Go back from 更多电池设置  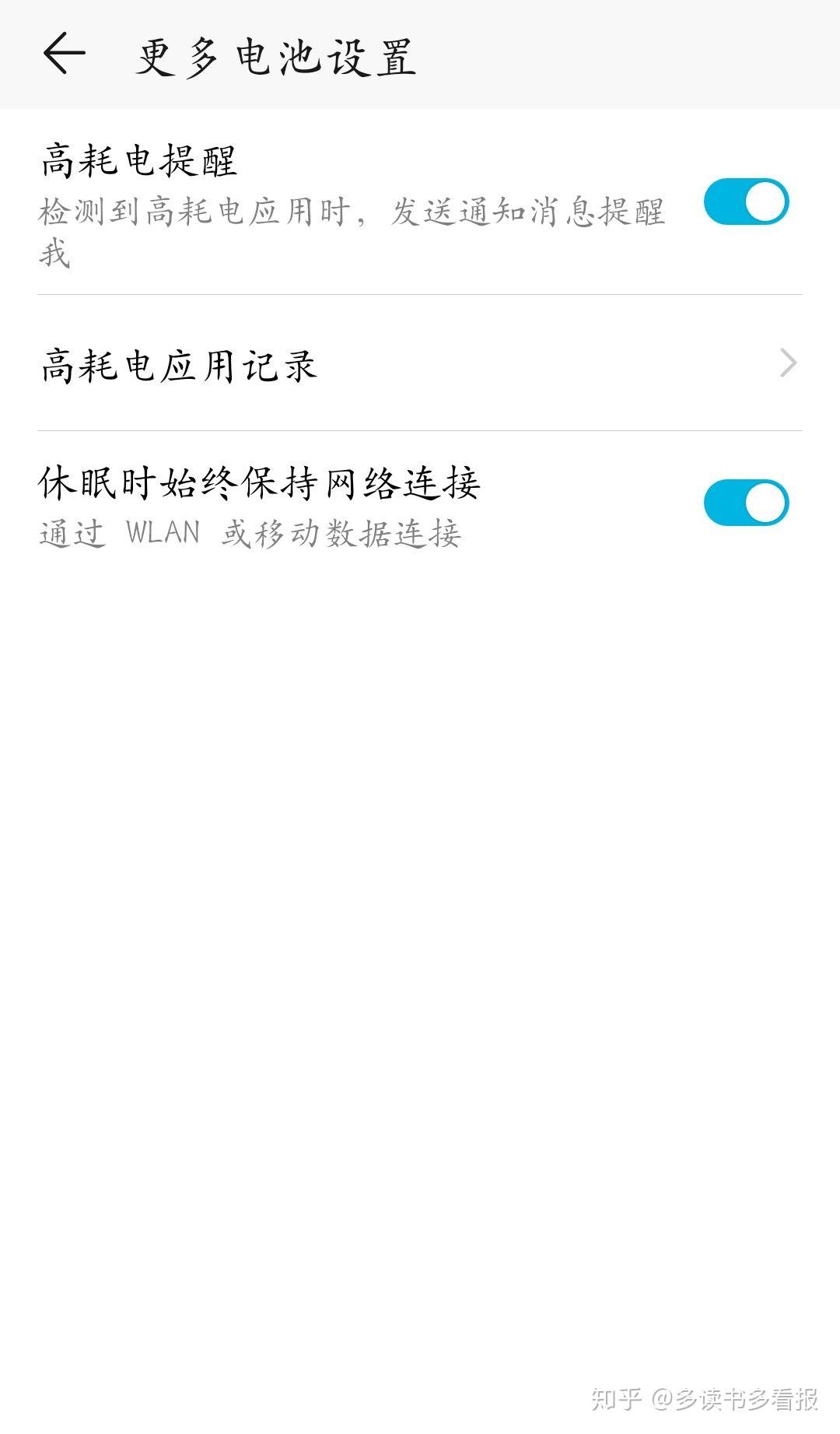64,54
